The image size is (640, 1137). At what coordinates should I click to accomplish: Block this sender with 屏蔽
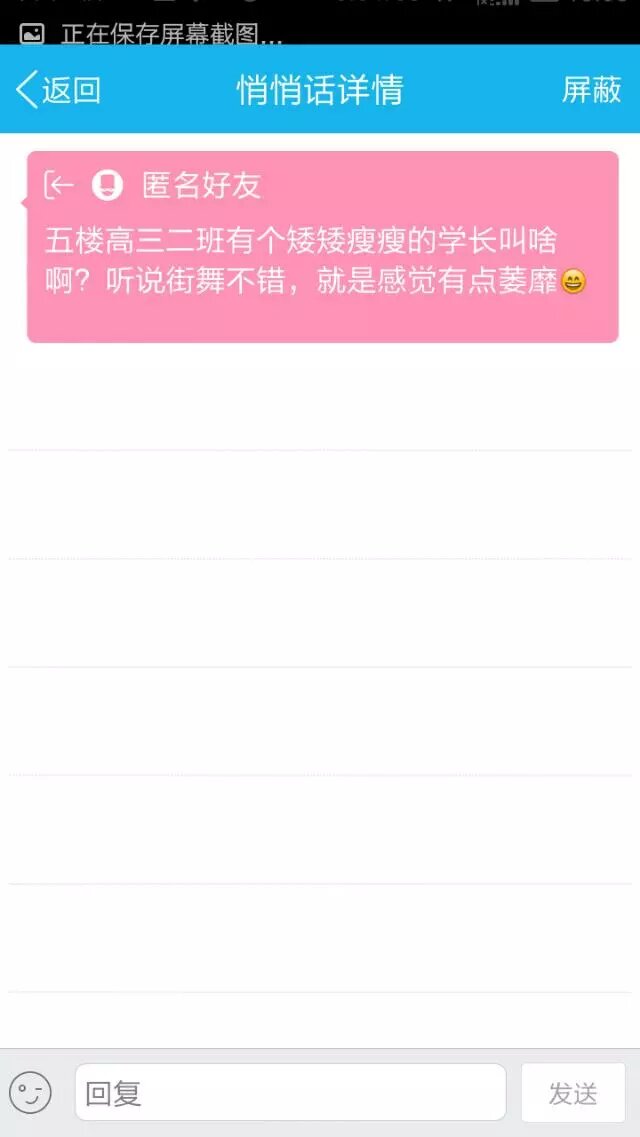(591, 90)
